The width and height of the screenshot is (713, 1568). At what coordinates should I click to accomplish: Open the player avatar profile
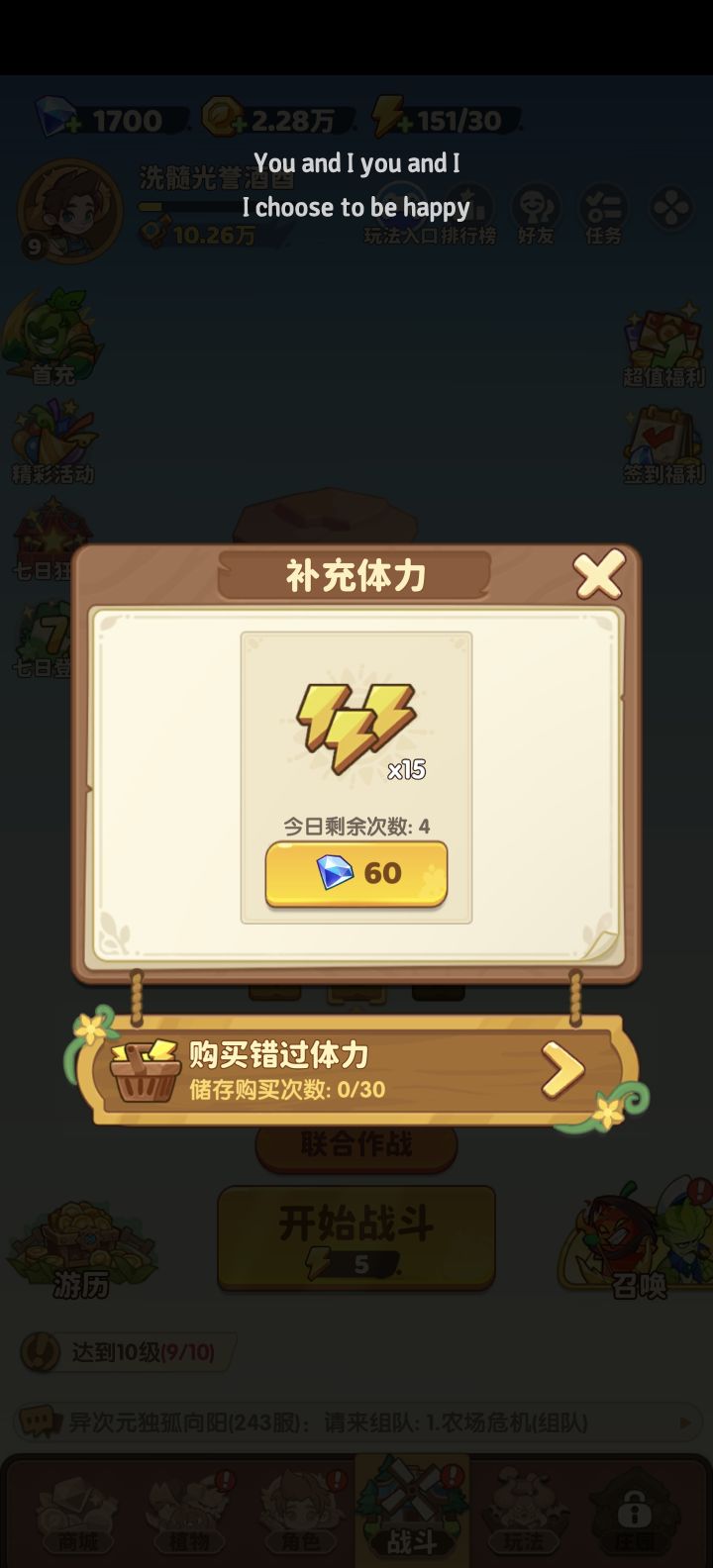pos(69,211)
